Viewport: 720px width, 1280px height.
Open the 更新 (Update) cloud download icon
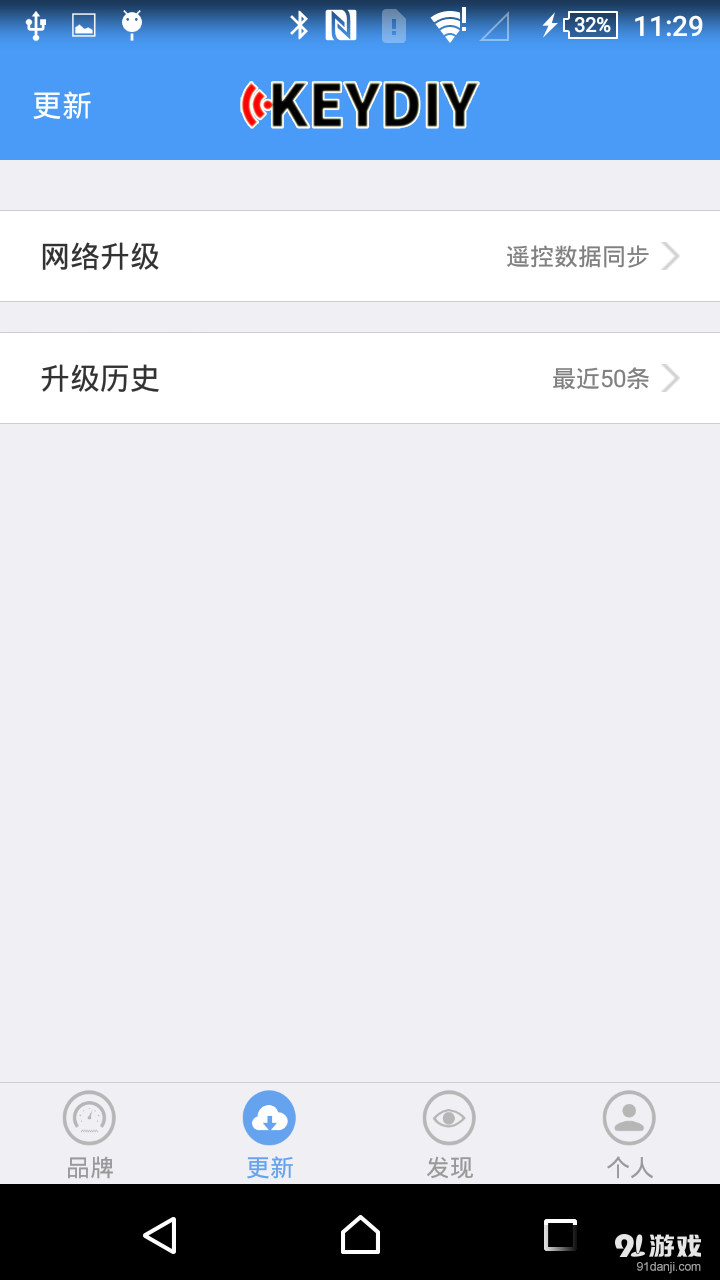pos(269,1117)
